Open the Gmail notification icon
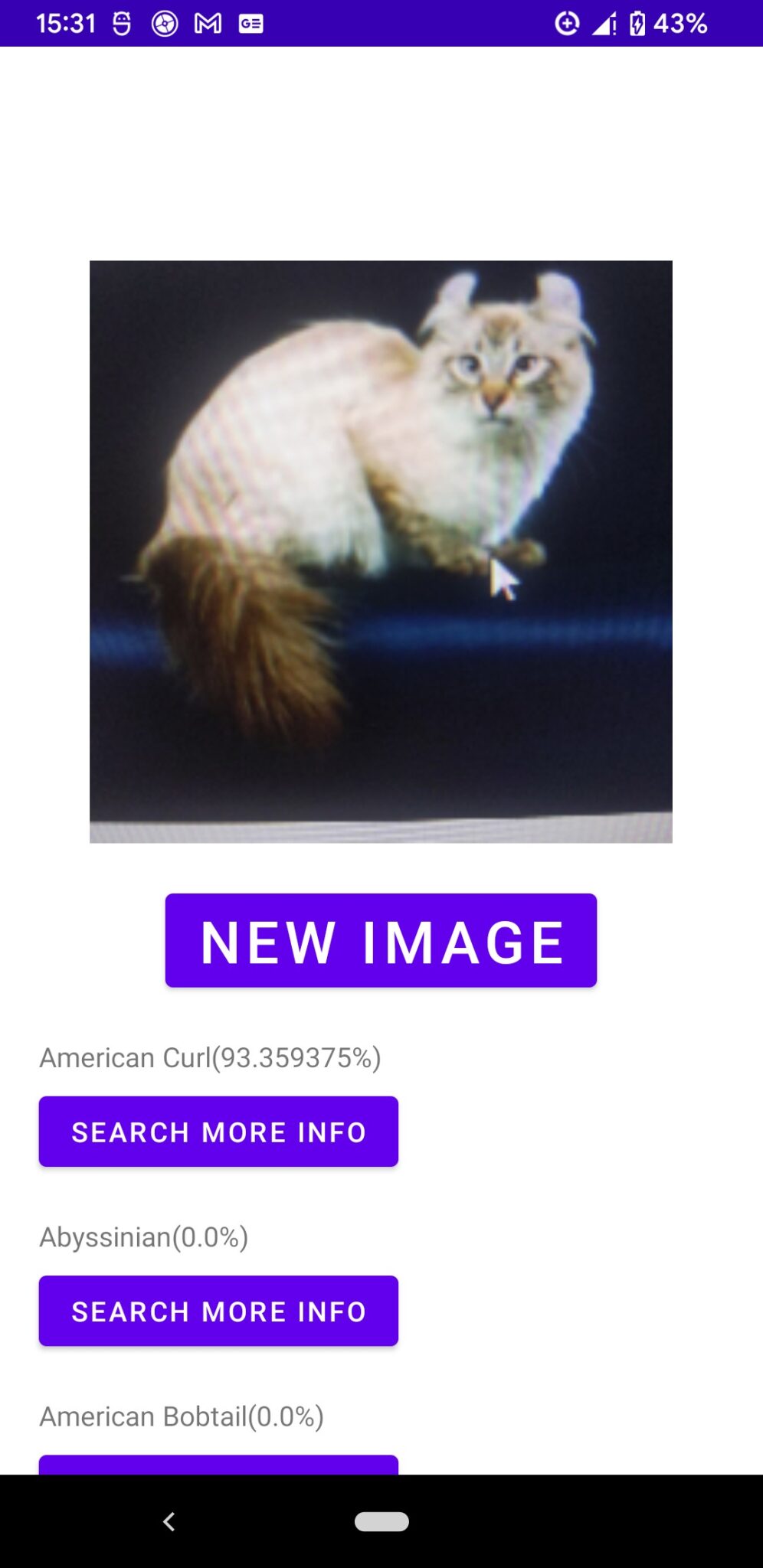Screen dimensions: 763x1568 pos(205,23)
